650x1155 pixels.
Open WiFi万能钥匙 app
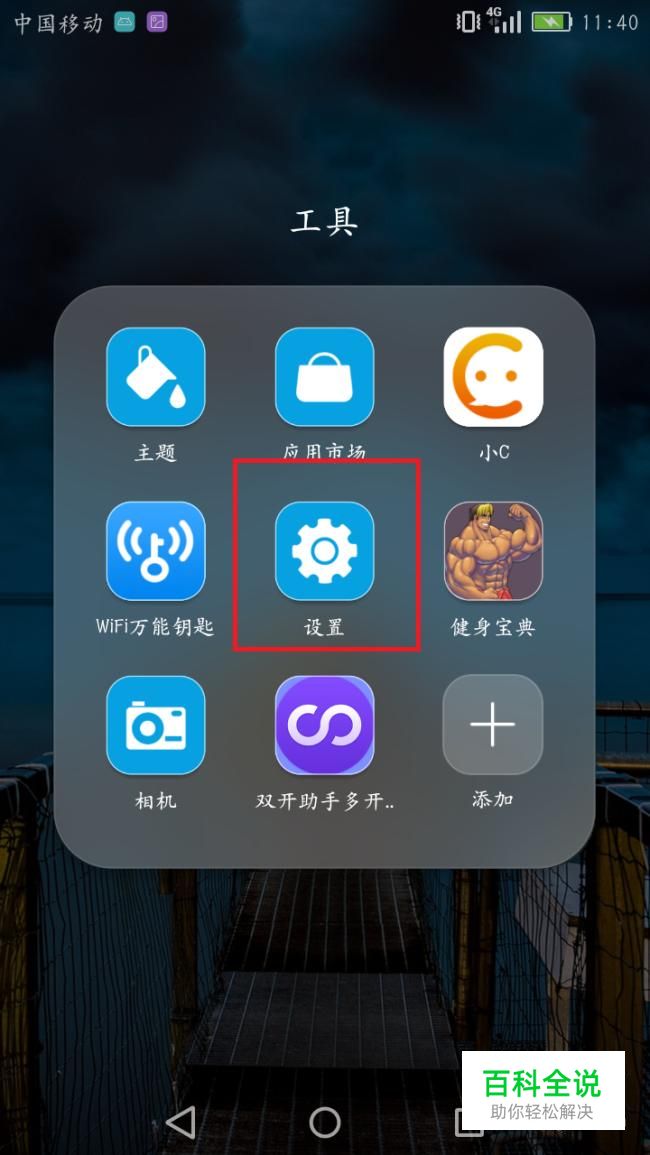(x=155, y=551)
